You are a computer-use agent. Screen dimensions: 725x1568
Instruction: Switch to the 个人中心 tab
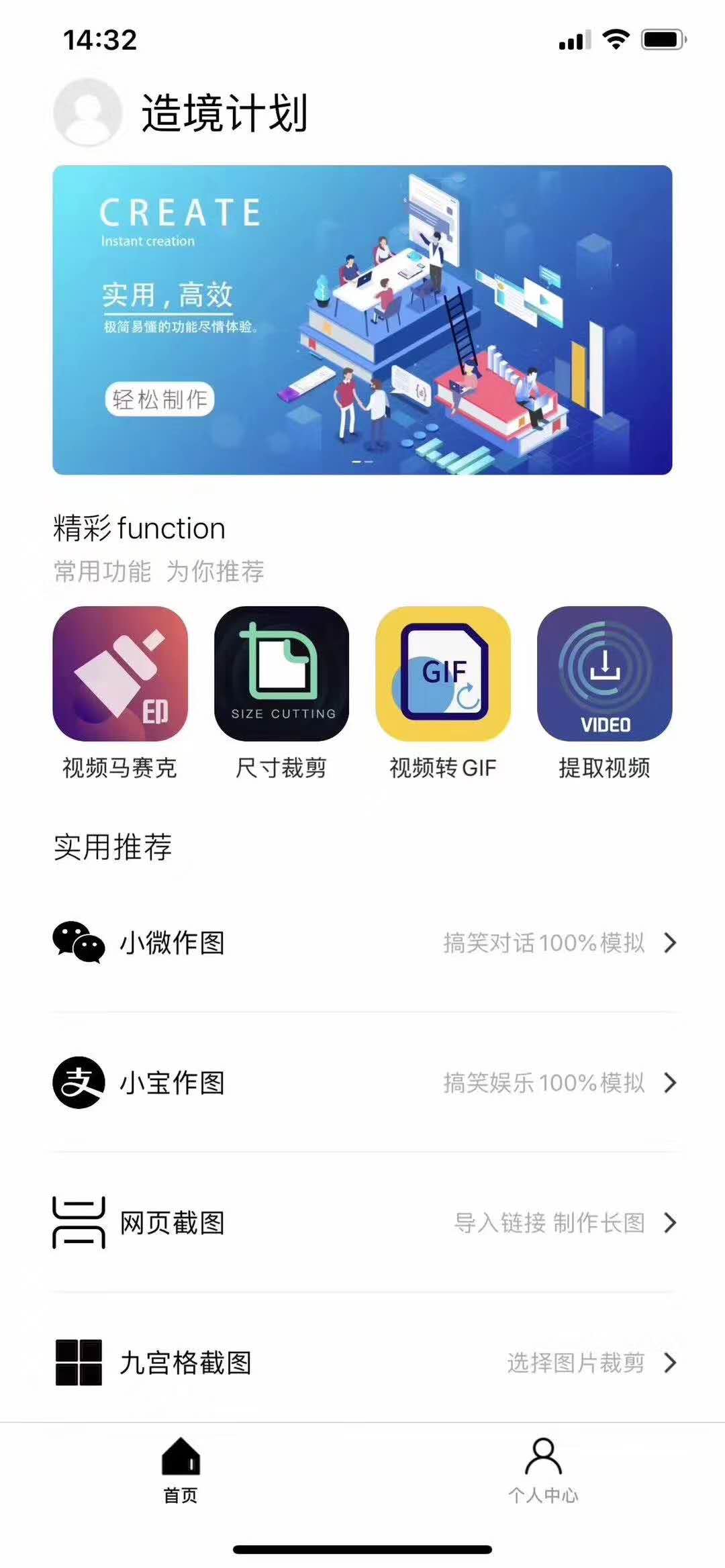coord(543,1470)
